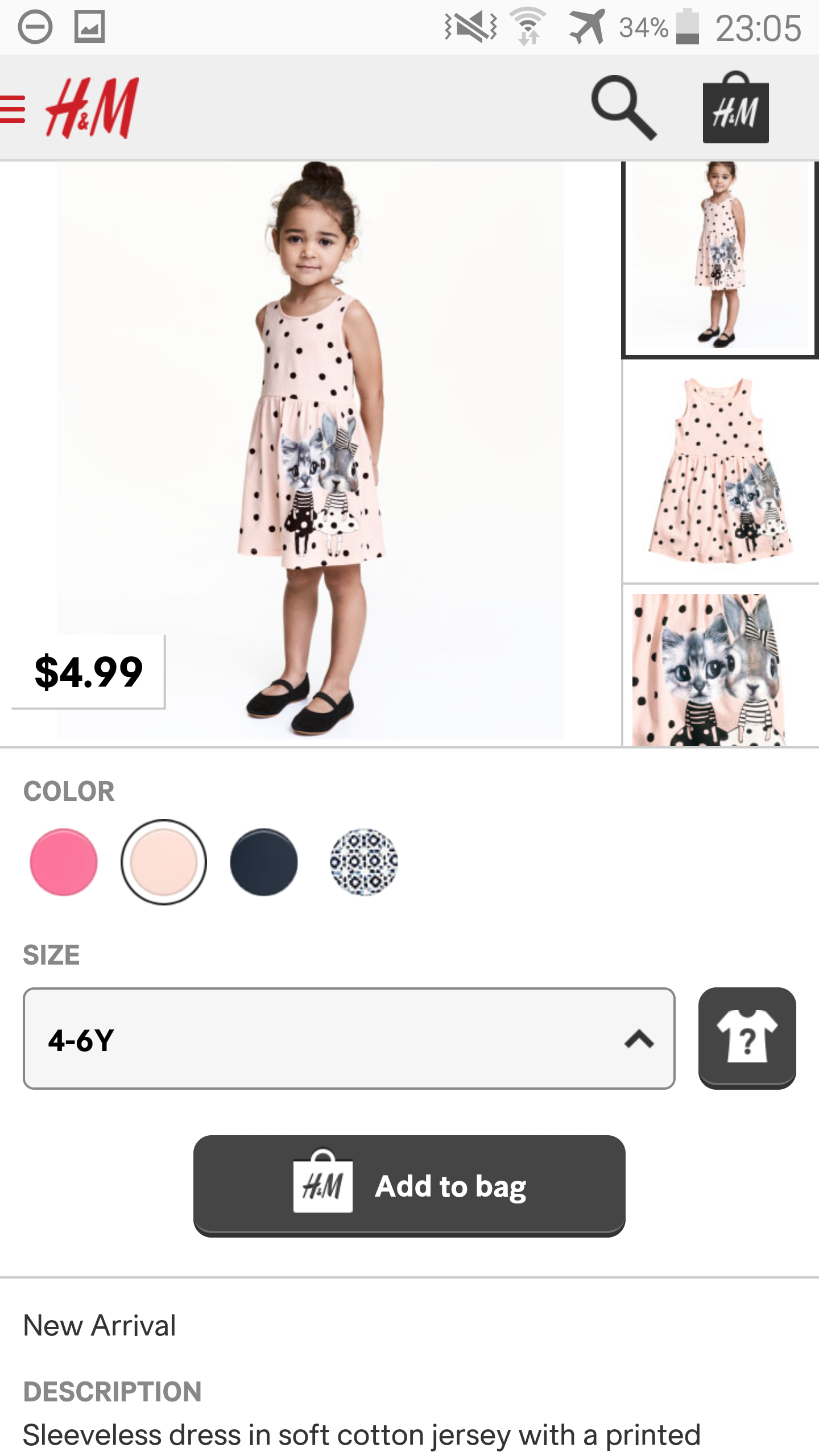819x1456 pixels.
Task: Expand the 4-6Y size dropdown
Action: pyautogui.click(x=349, y=1039)
